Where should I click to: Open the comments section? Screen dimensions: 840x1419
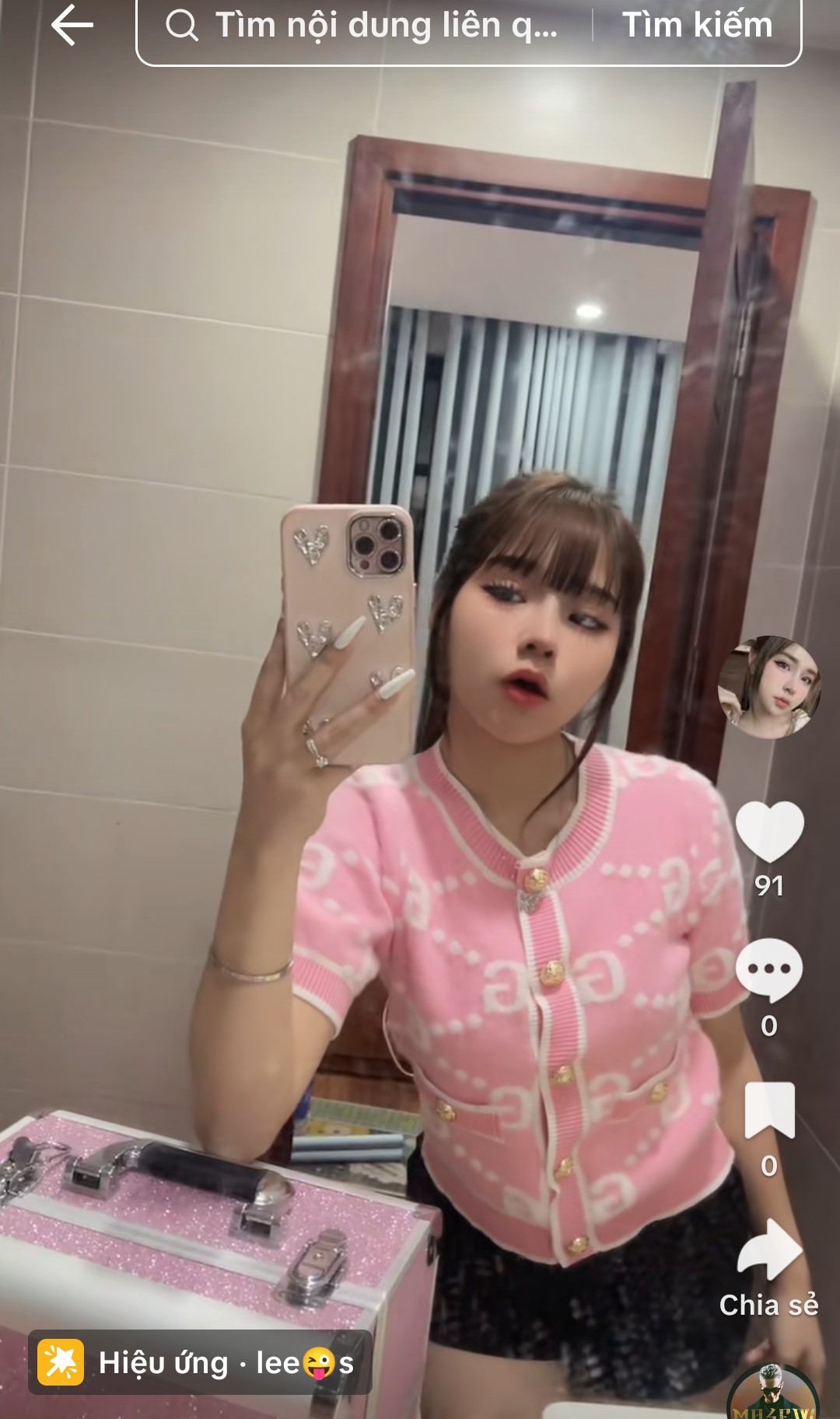[x=769, y=970]
